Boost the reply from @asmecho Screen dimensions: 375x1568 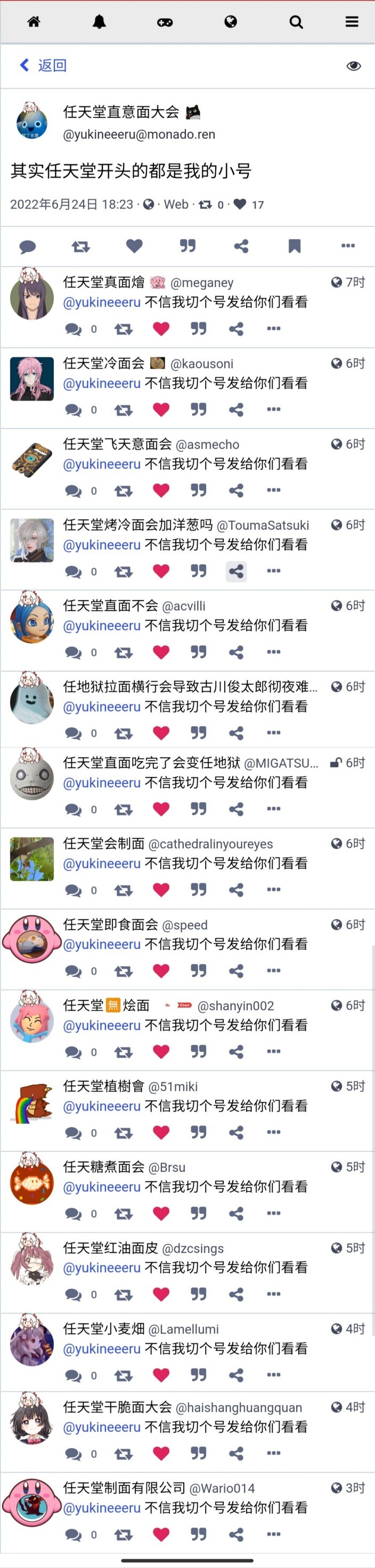click(x=123, y=491)
